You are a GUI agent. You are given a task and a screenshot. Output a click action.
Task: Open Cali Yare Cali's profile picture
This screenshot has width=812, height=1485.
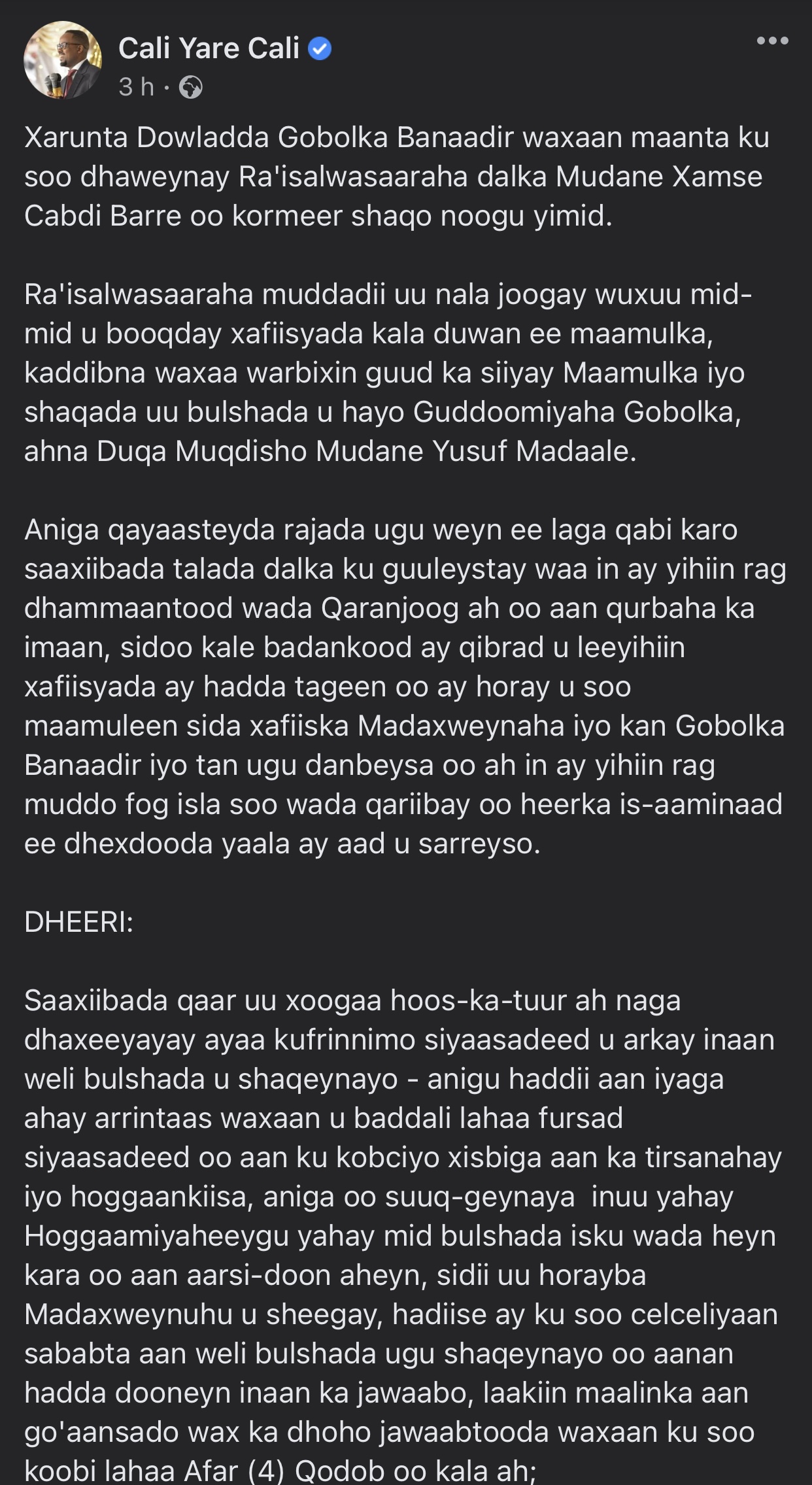point(63,60)
